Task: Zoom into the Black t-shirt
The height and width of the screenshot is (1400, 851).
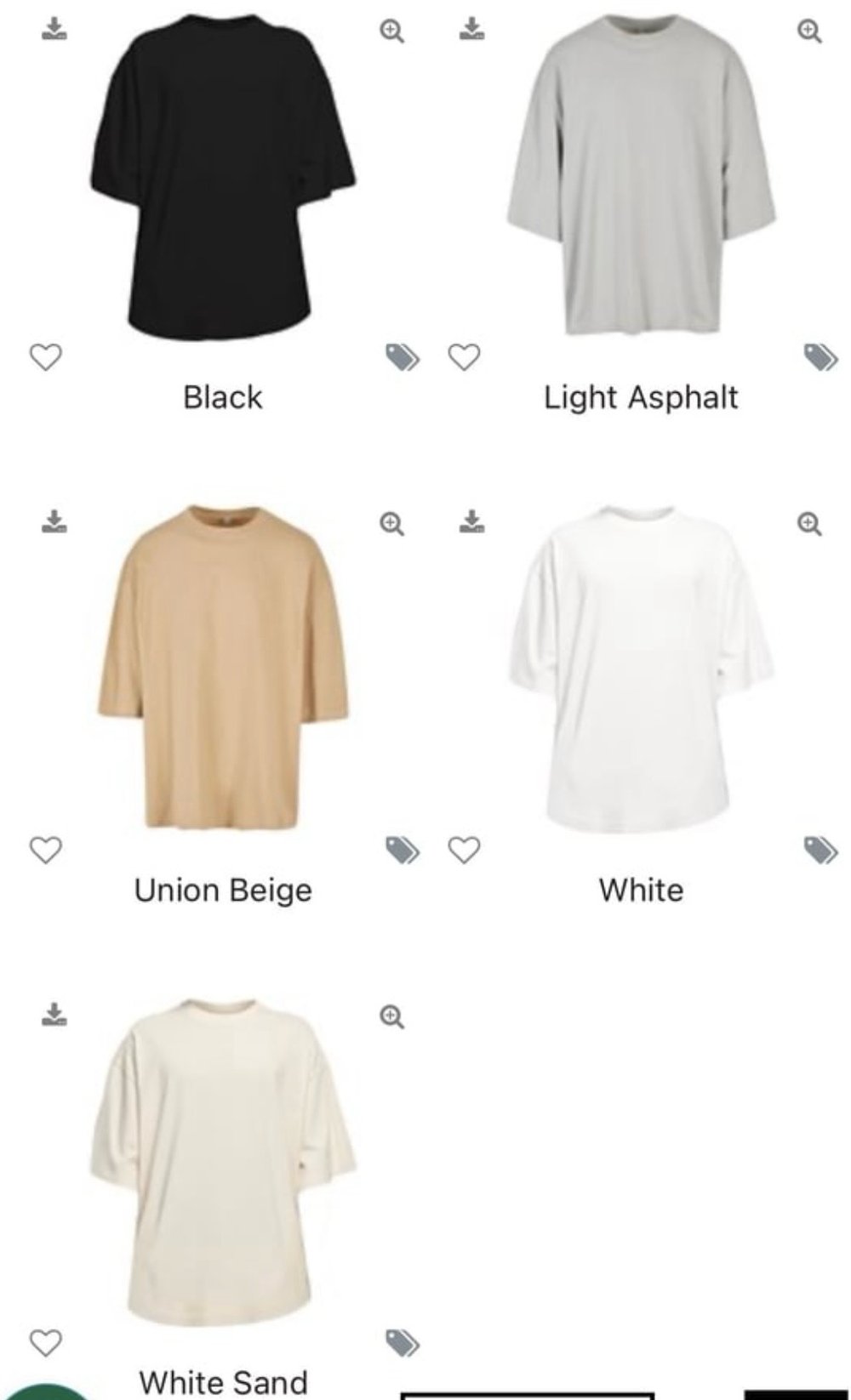Action: click(391, 31)
